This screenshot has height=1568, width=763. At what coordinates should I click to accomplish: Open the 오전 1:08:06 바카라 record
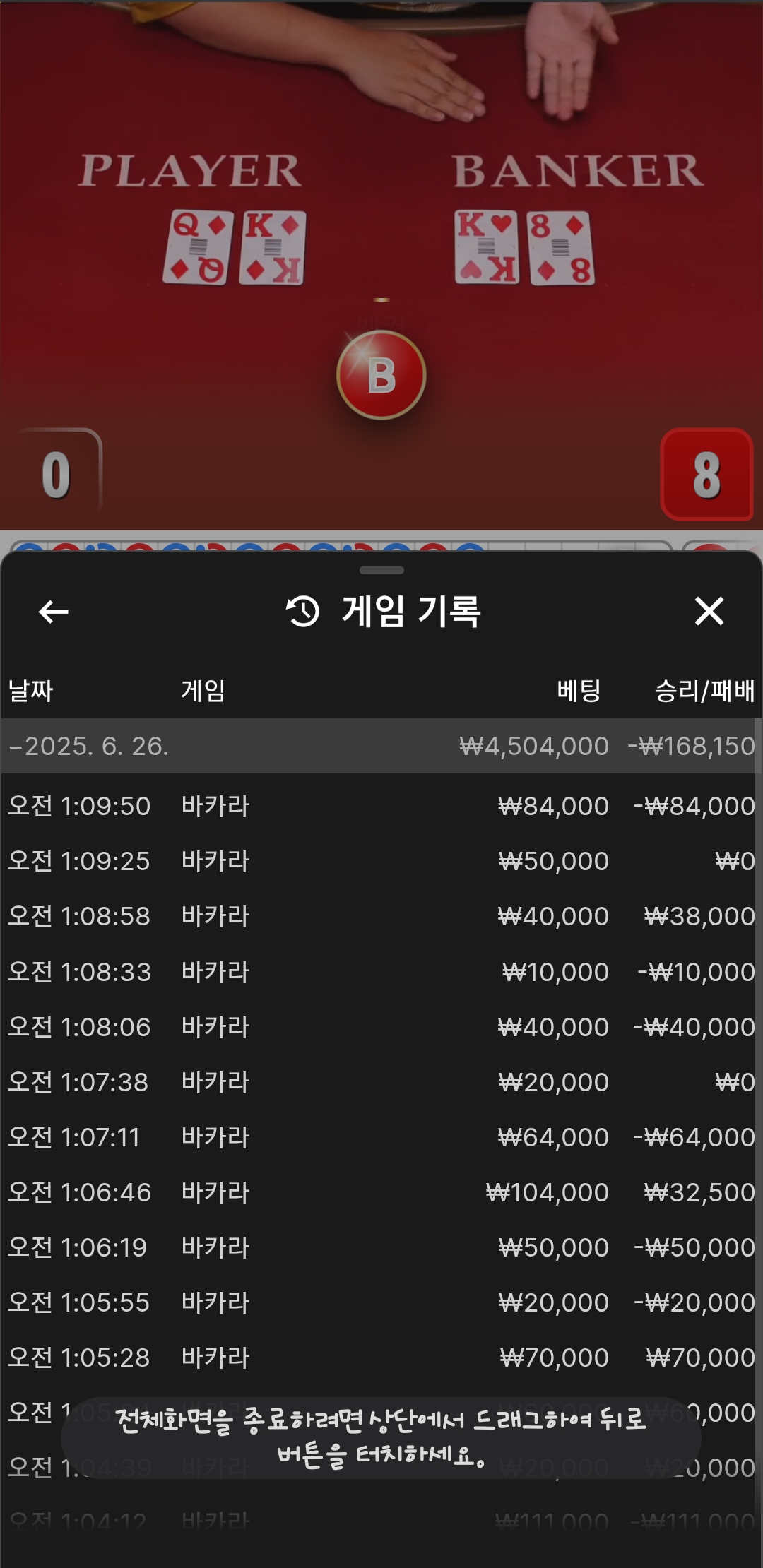point(380,1027)
